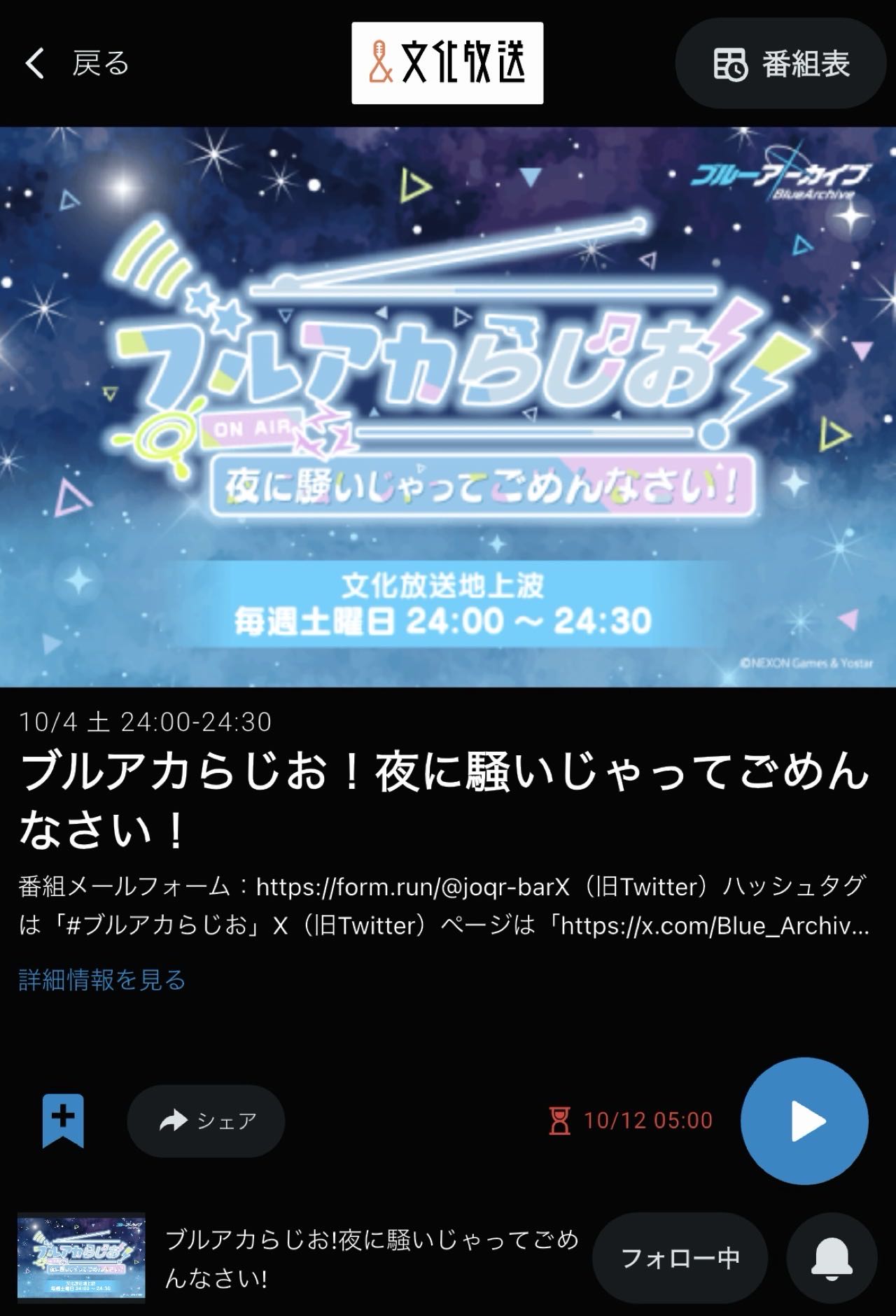Image resolution: width=896 pixels, height=1316 pixels.
Task: Open the notification bell for this show
Action: [x=832, y=1258]
